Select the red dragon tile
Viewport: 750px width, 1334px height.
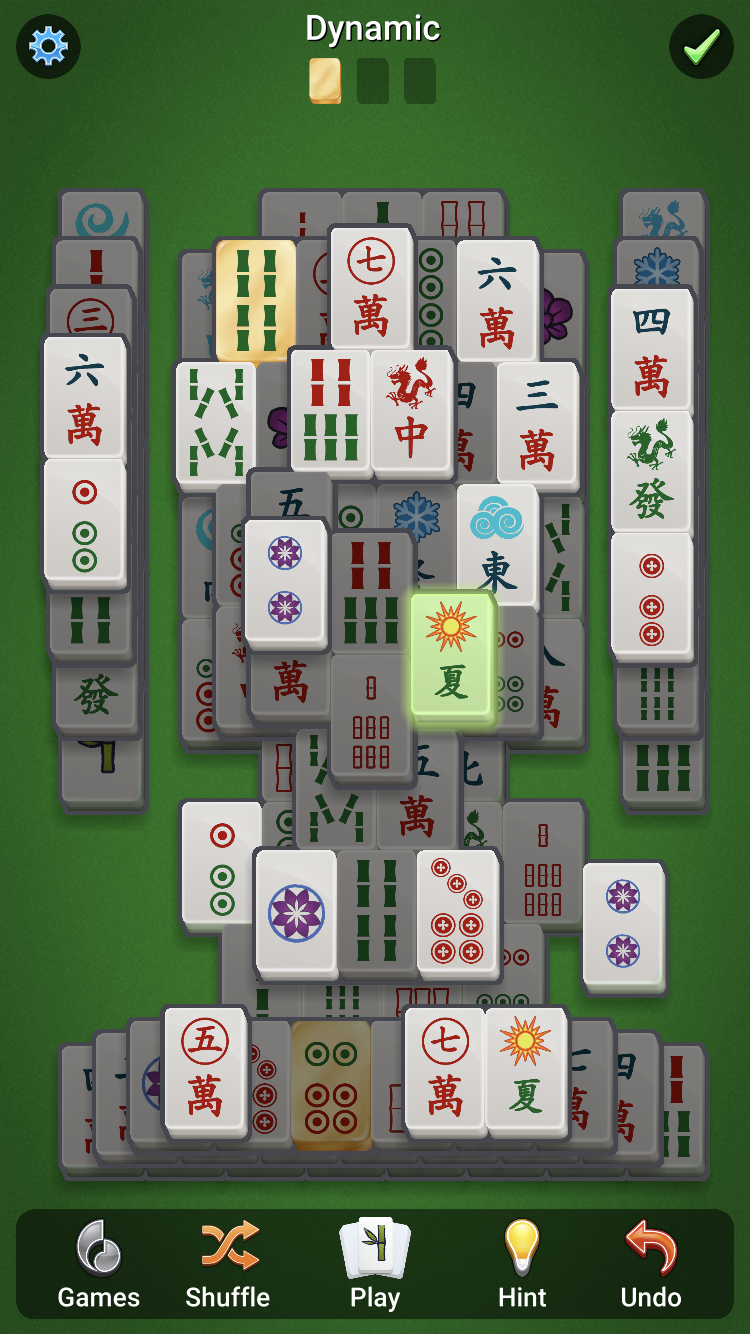click(x=411, y=412)
